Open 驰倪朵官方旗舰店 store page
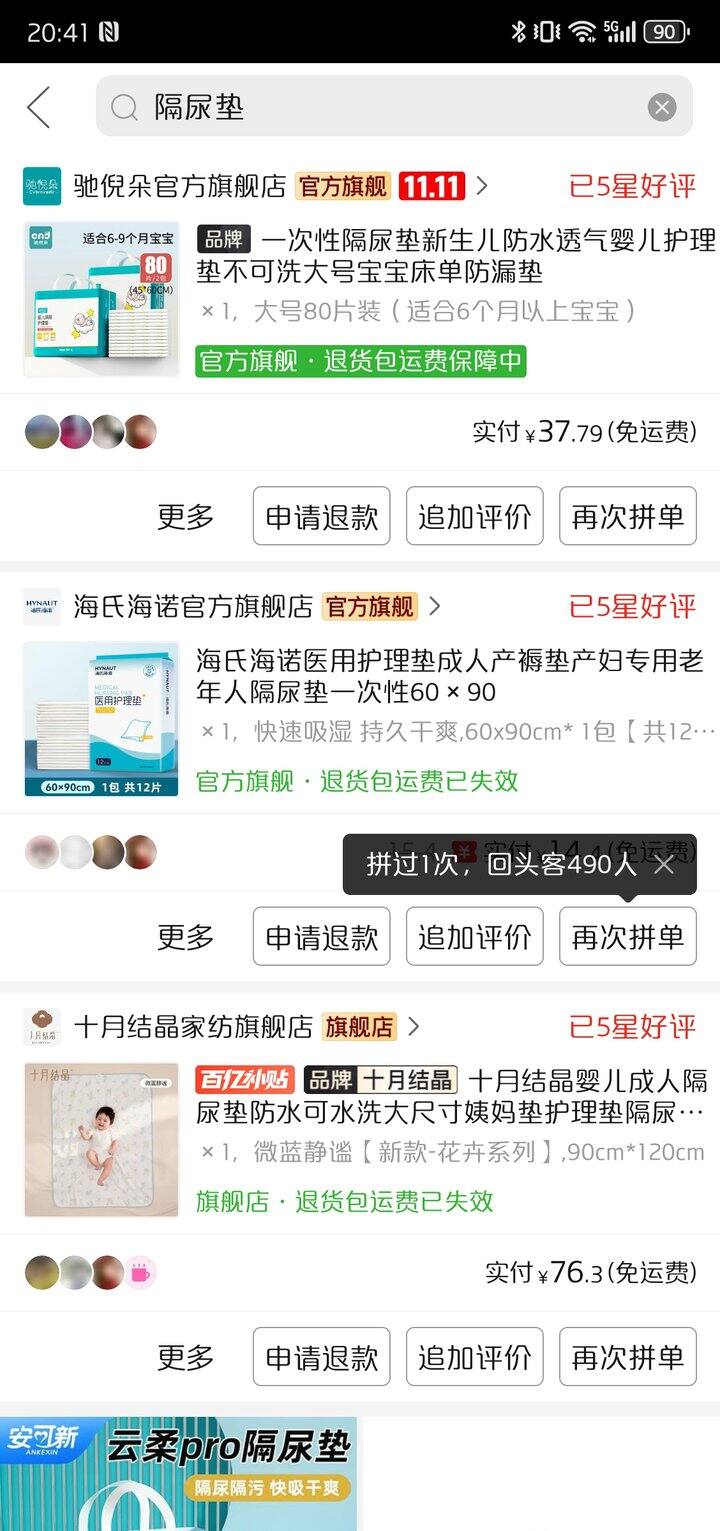The image size is (720, 1531). (180, 186)
